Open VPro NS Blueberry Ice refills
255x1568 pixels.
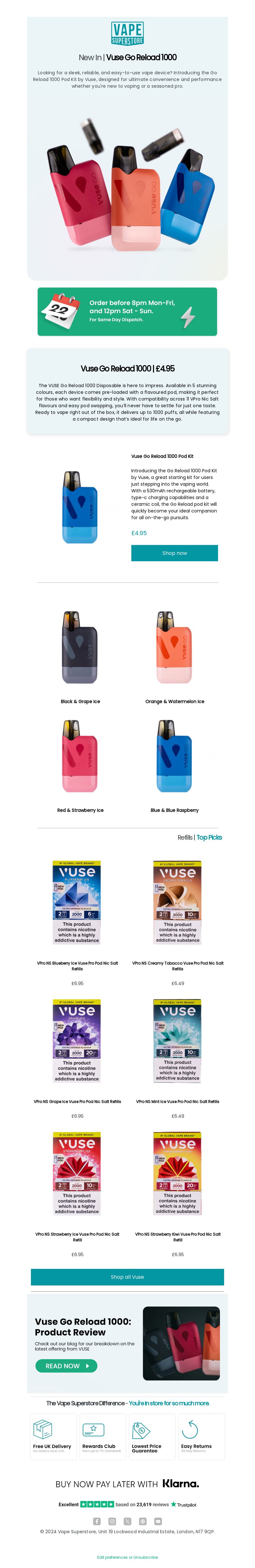coord(77,902)
